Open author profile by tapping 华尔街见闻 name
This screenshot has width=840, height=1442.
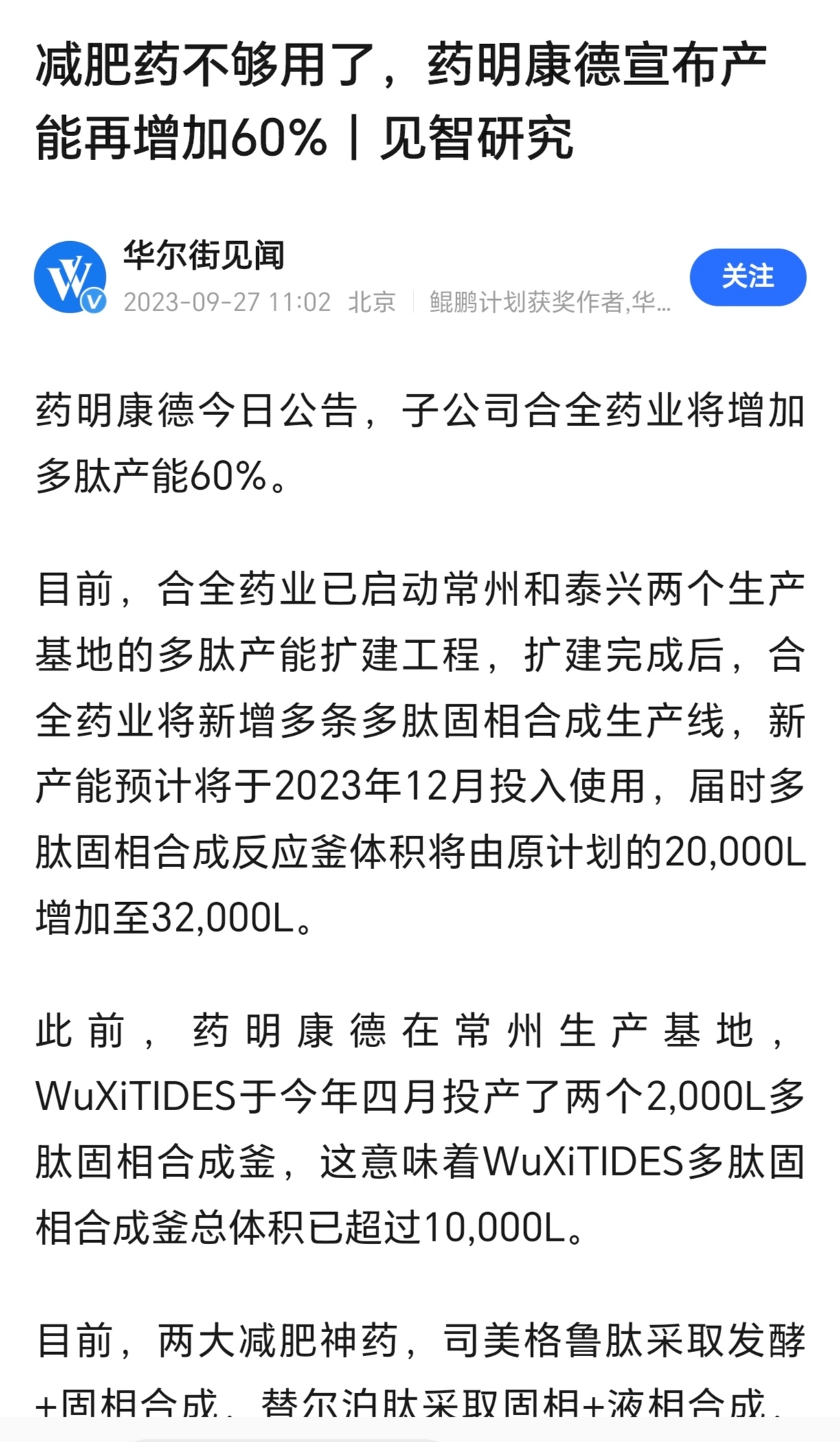[204, 254]
